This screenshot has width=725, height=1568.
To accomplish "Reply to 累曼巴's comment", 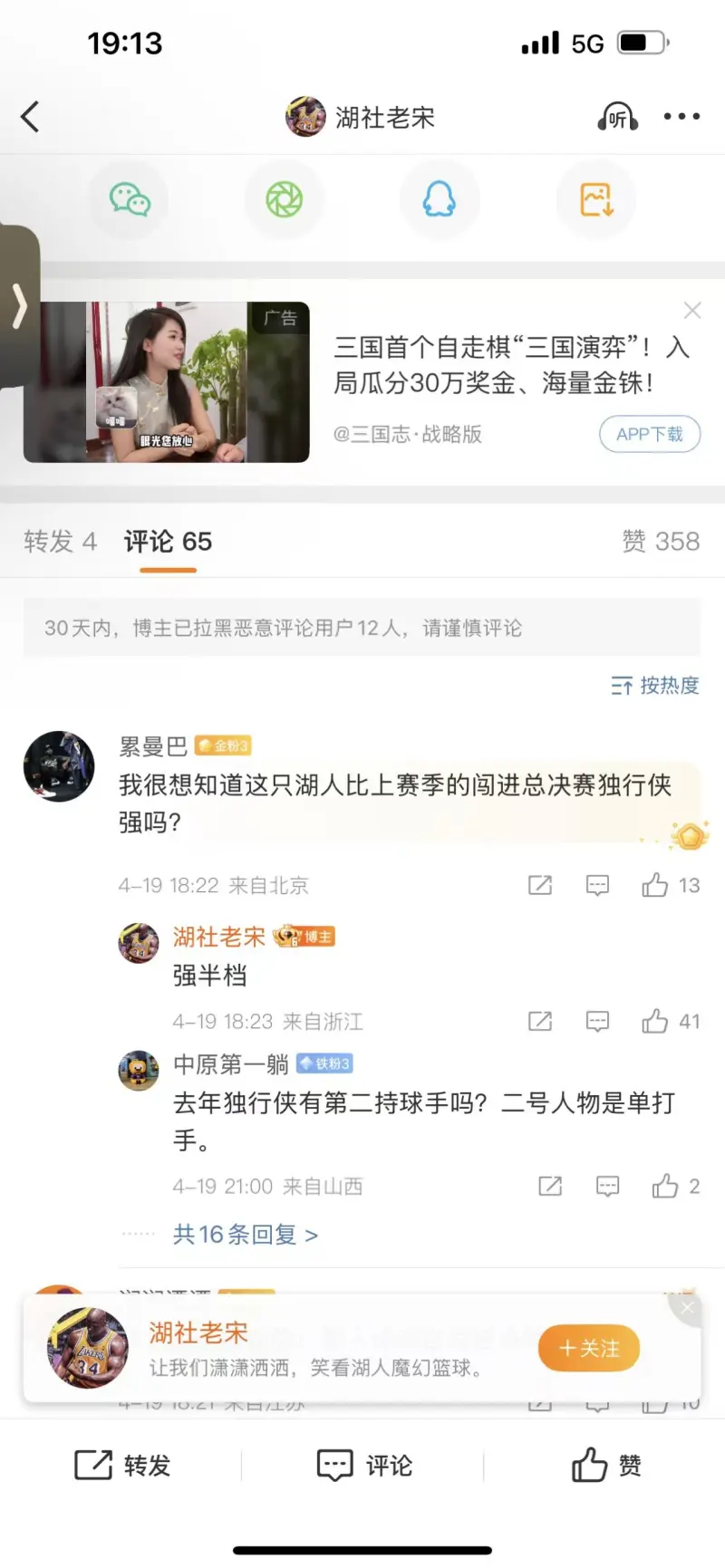I will (x=597, y=885).
